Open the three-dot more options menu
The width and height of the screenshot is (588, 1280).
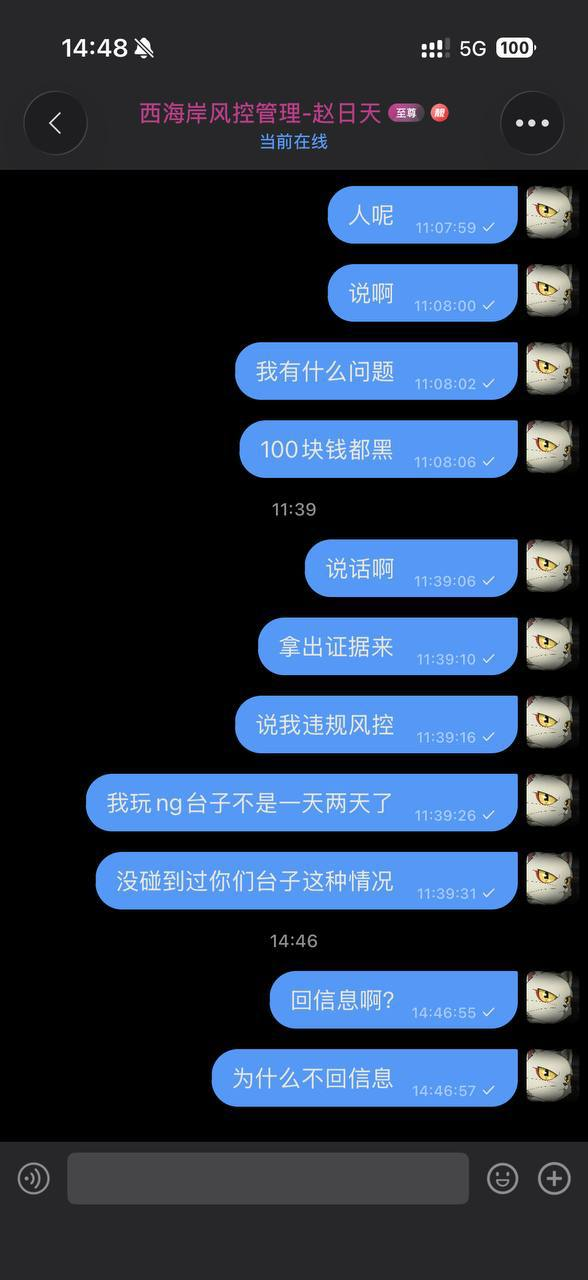[x=532, y=123]
